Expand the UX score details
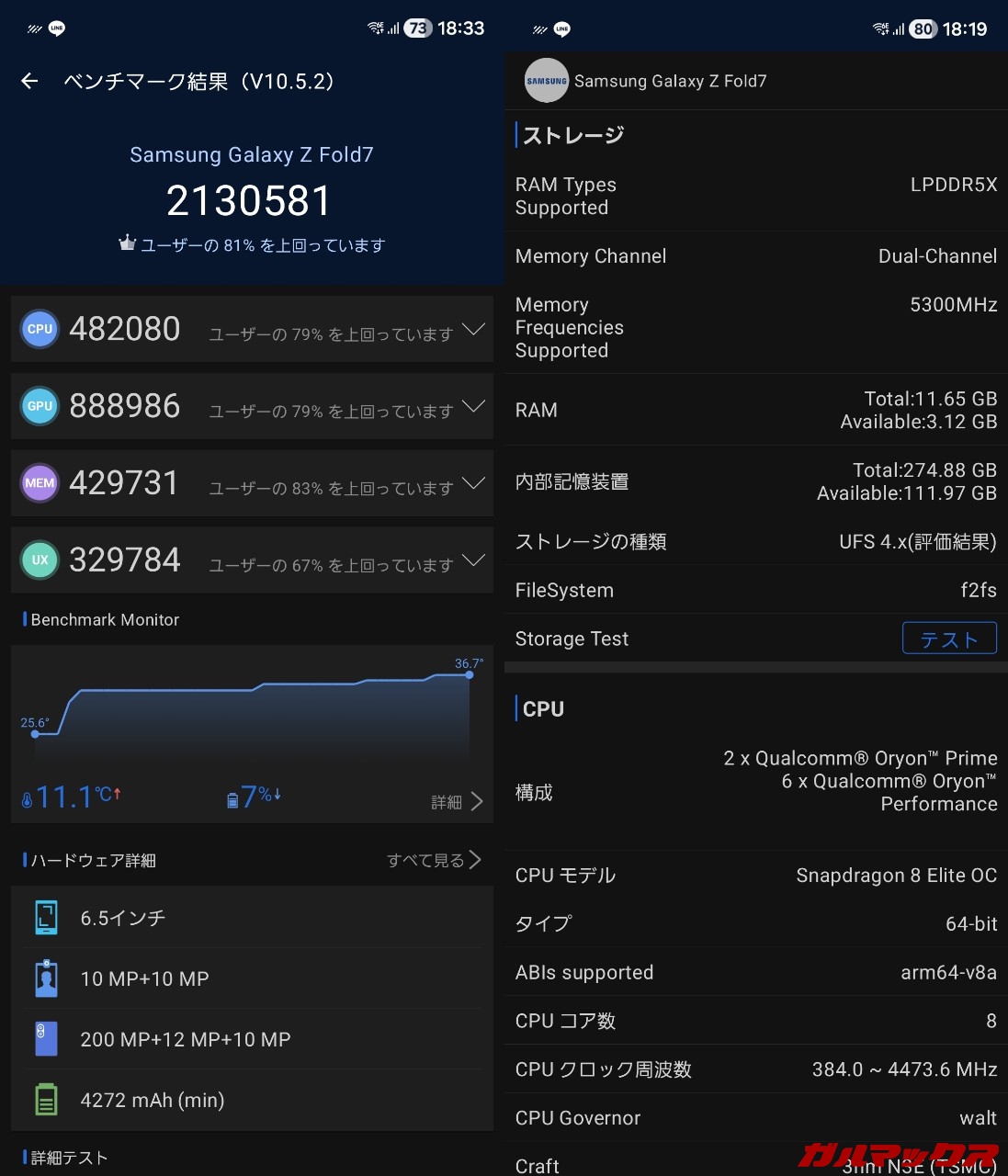 coord(473,560)
